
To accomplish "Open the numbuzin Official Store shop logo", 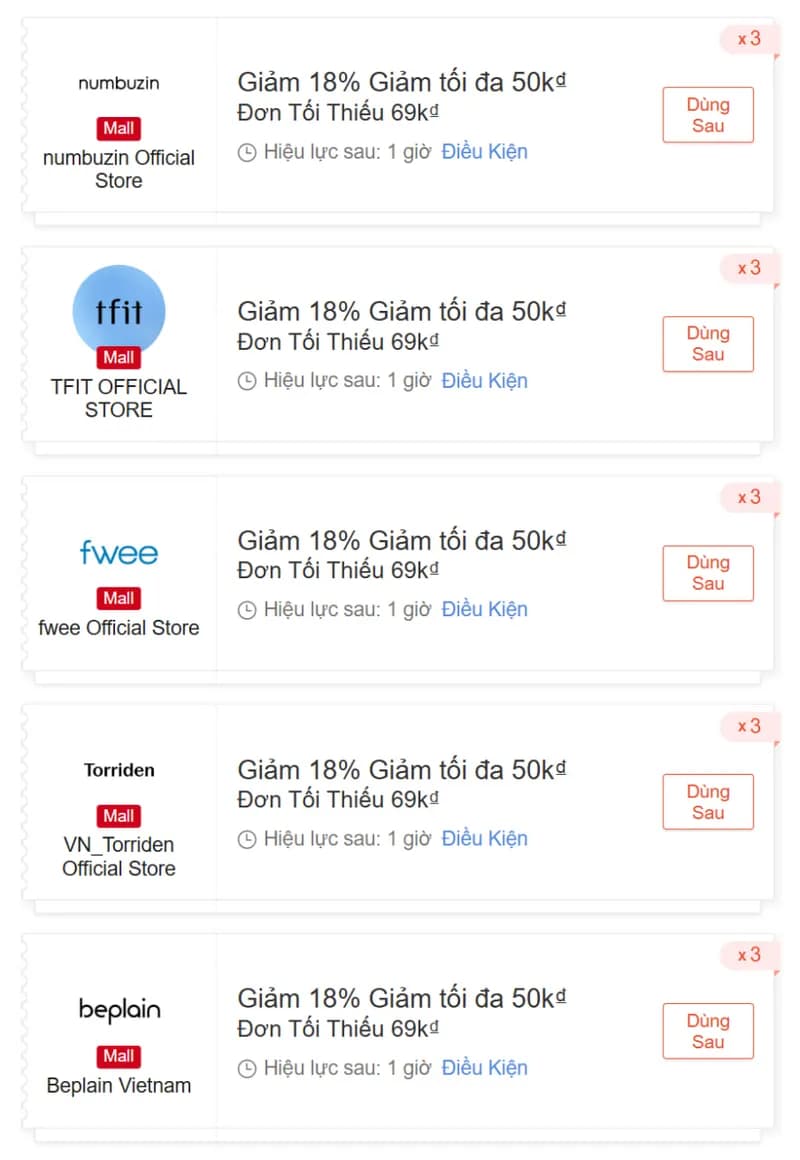I will [x=119, y=83].
